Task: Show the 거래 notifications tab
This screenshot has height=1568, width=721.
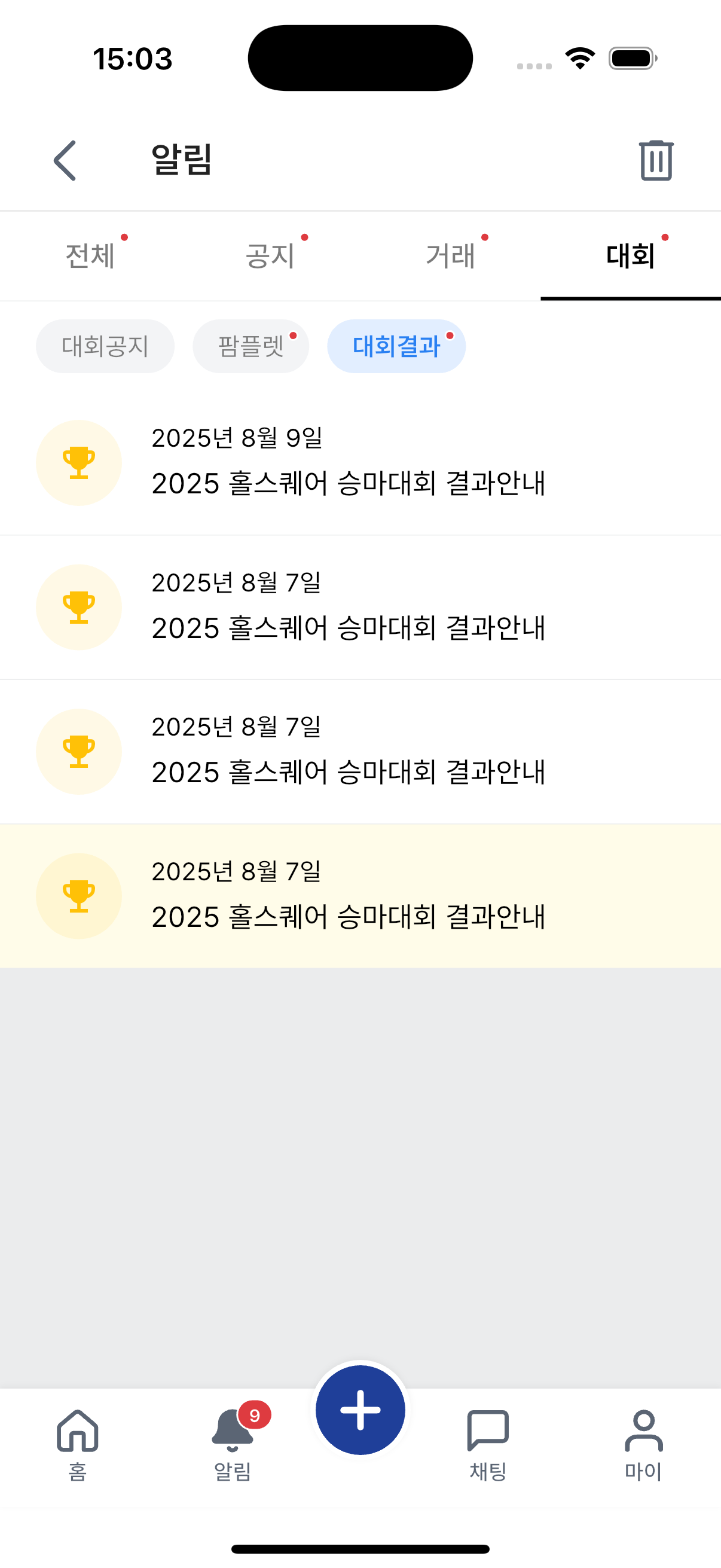Action: pyautogui.click(x=450, y=256)
